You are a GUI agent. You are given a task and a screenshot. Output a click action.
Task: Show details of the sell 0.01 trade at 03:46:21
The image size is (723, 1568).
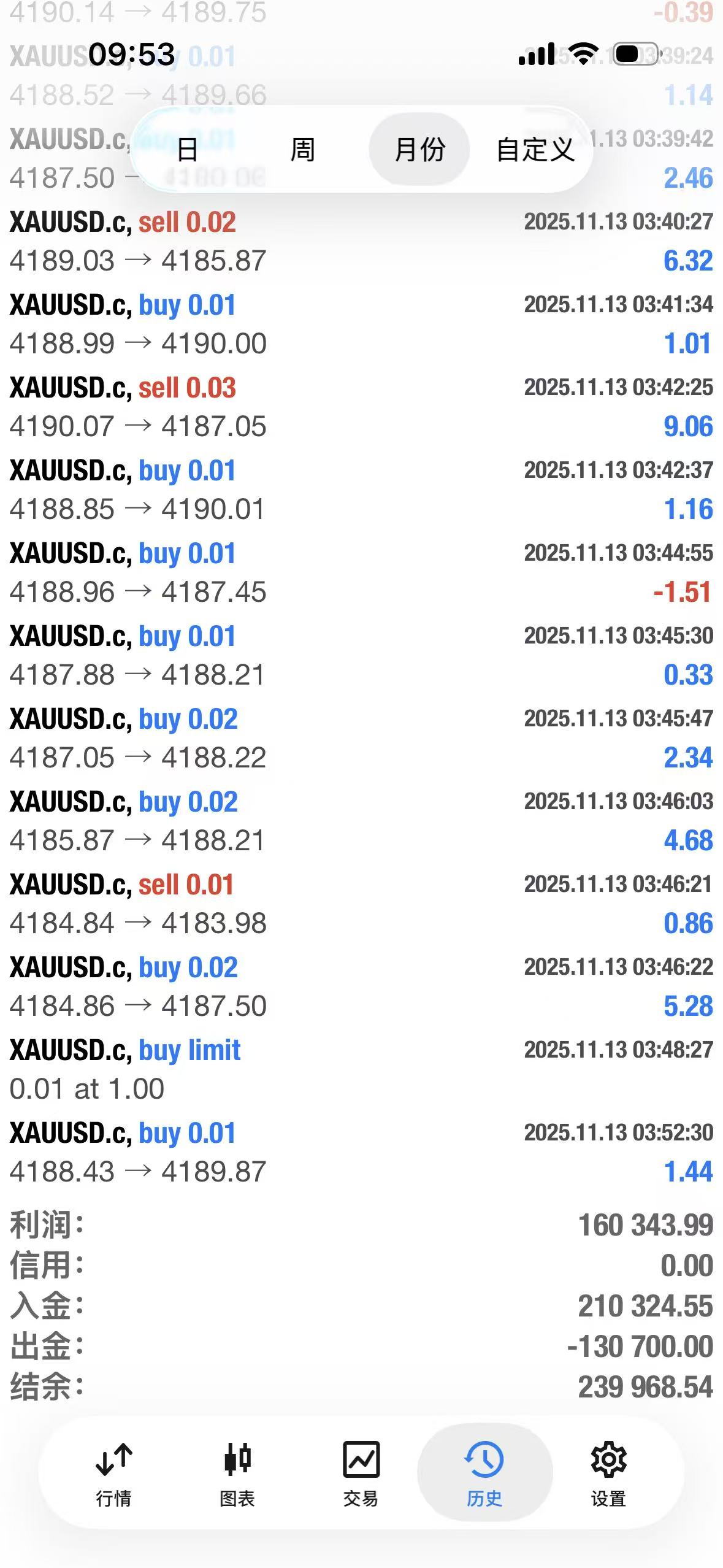pyautogui.click(x=361, y=904)
